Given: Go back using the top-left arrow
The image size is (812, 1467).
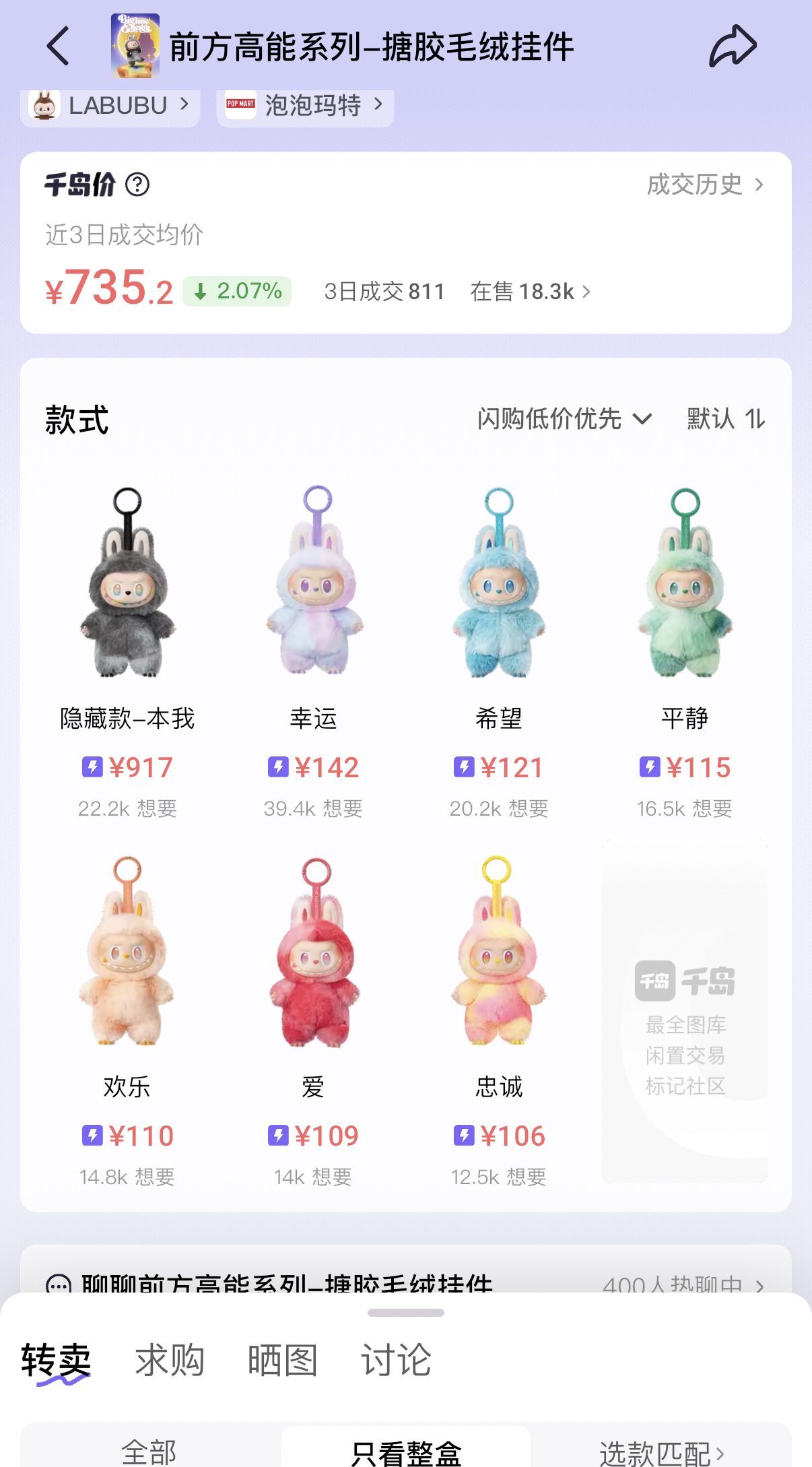Looking at the screenshot, I should 59,46.
